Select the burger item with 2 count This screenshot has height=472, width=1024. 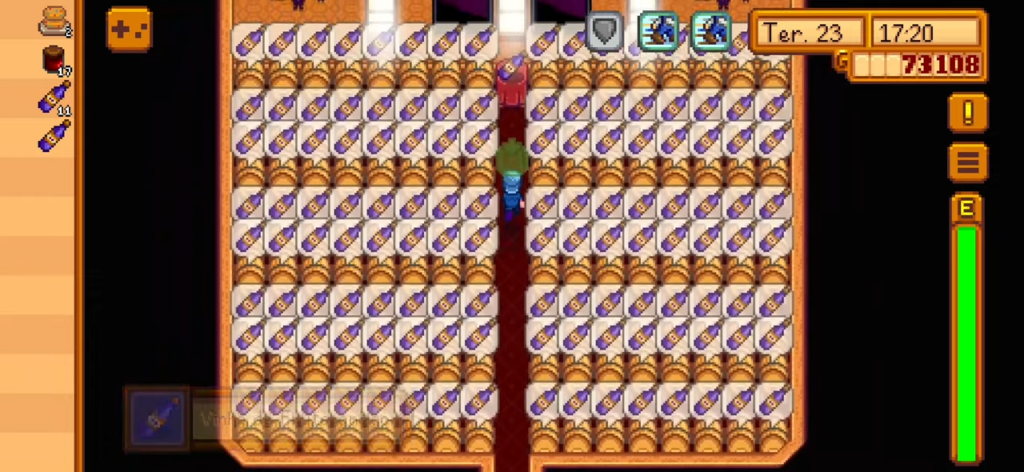pos(54,20)
